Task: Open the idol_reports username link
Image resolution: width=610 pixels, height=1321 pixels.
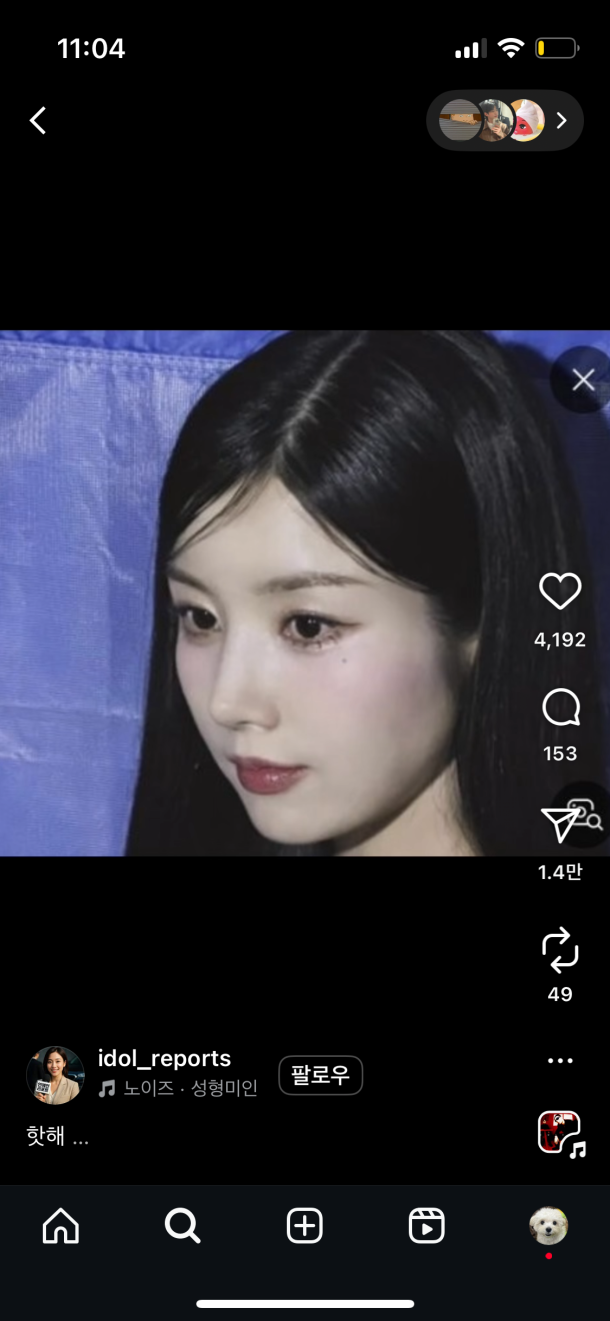Action: coord(164,1058)
